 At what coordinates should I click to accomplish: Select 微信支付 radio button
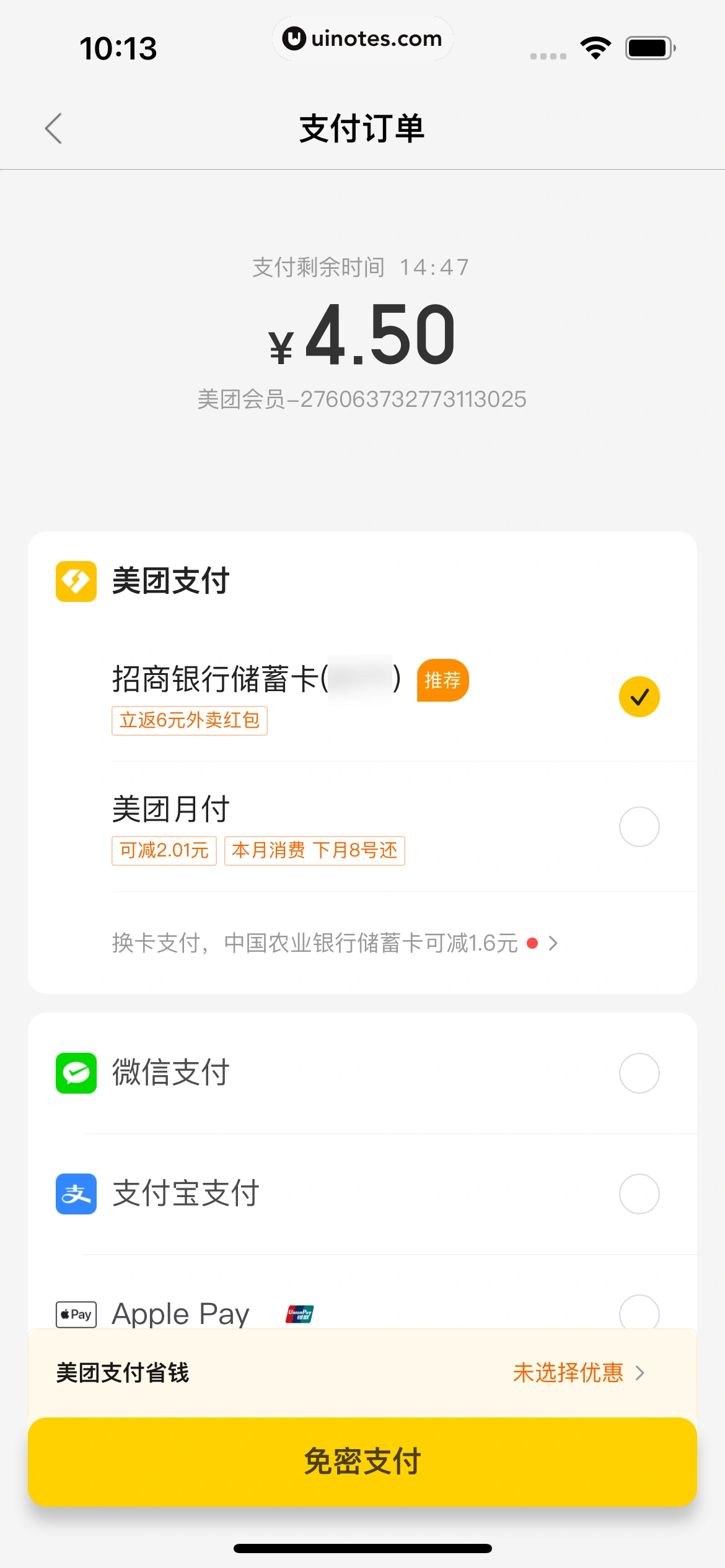click(640, 1073)
